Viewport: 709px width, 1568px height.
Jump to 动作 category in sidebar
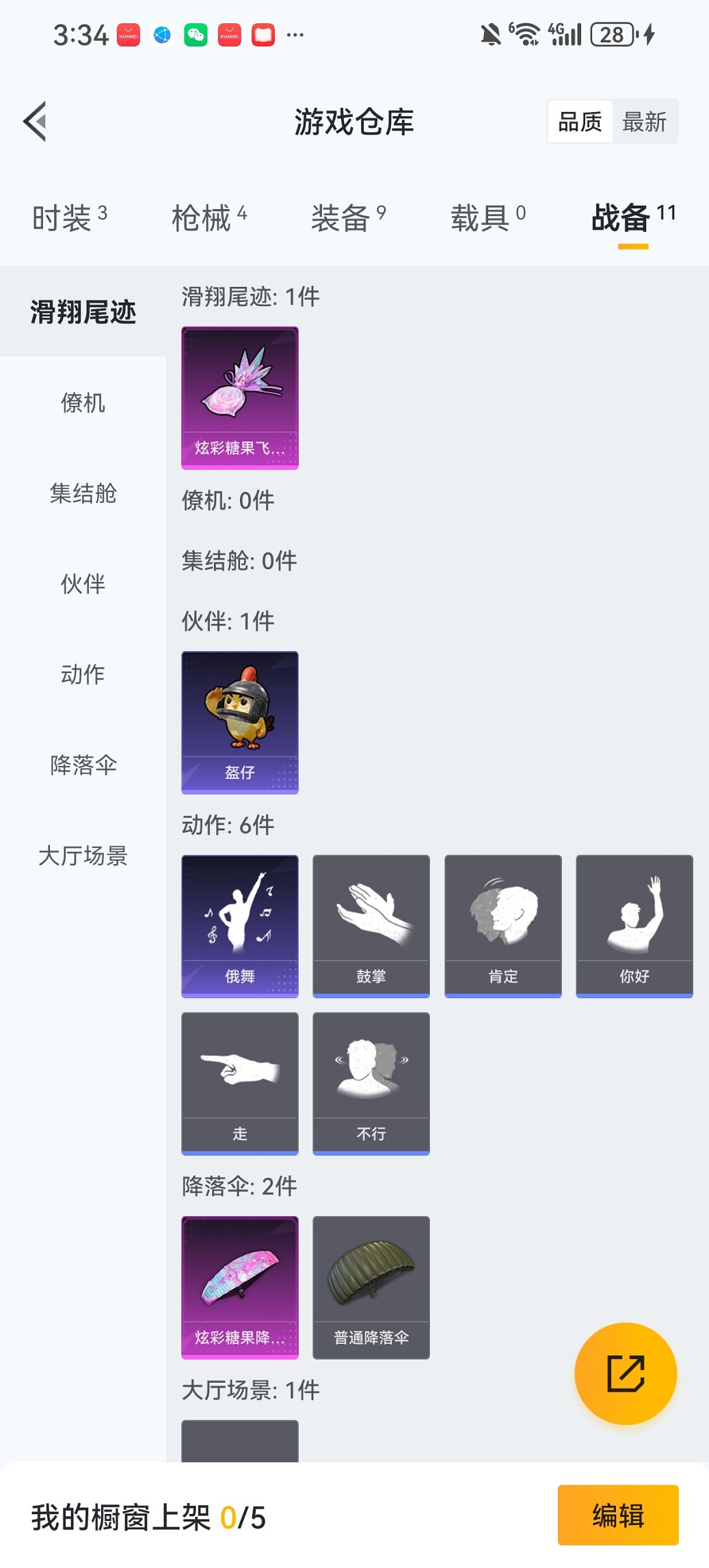click(x=83, y=674)
